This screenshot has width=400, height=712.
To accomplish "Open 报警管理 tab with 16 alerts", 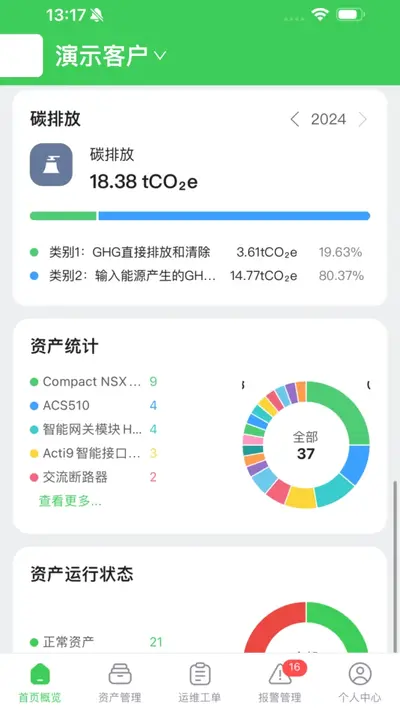I will [280, 682].
